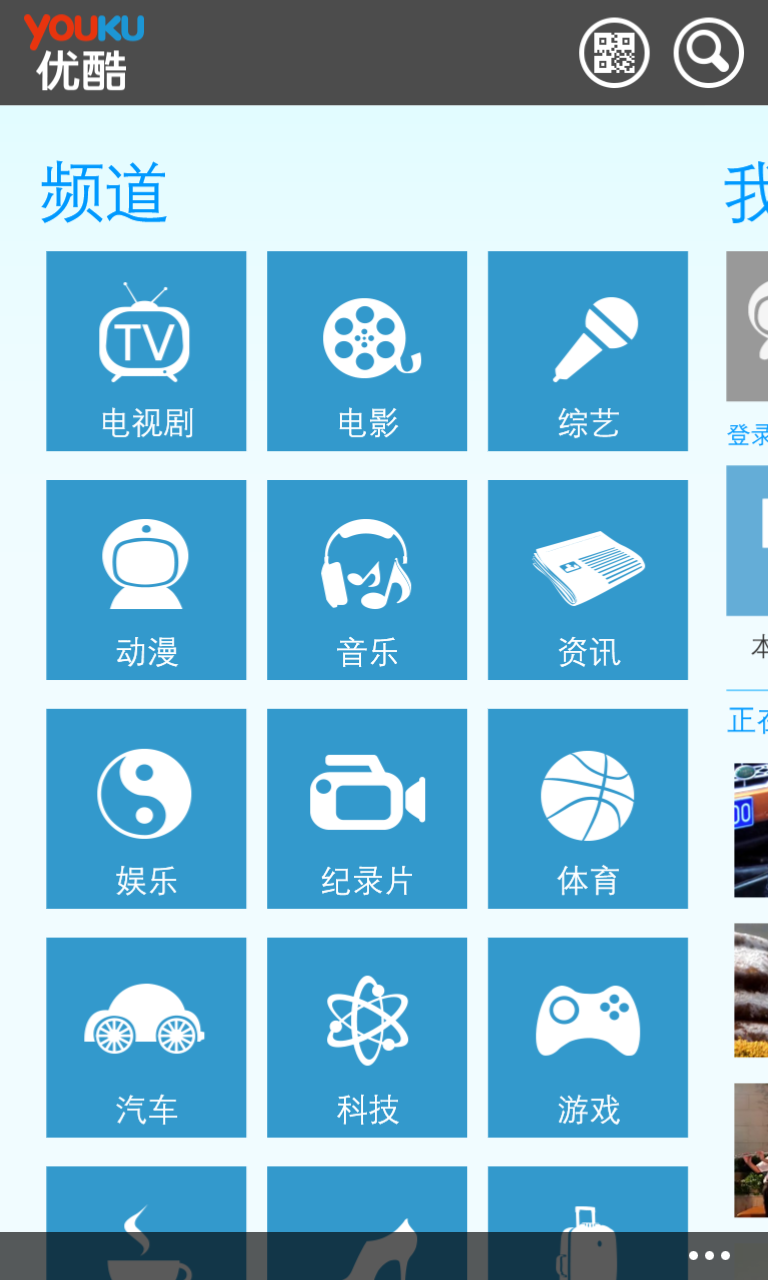768x1280 pixels.
Task: Open the 电影 channel tile
Action: [367, 351]
